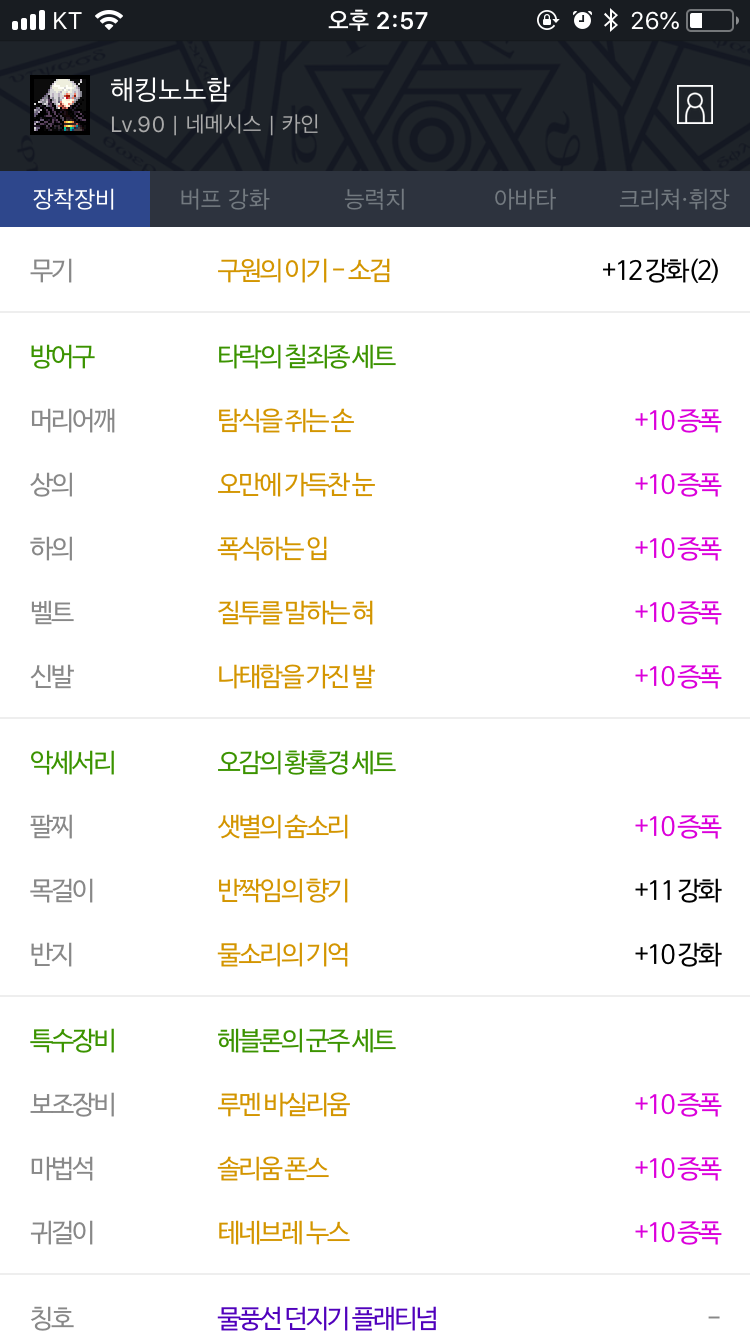Open ring item 물소리의 기억
The height and width of the screenshot is (1334, 750).
coord(283,954)
